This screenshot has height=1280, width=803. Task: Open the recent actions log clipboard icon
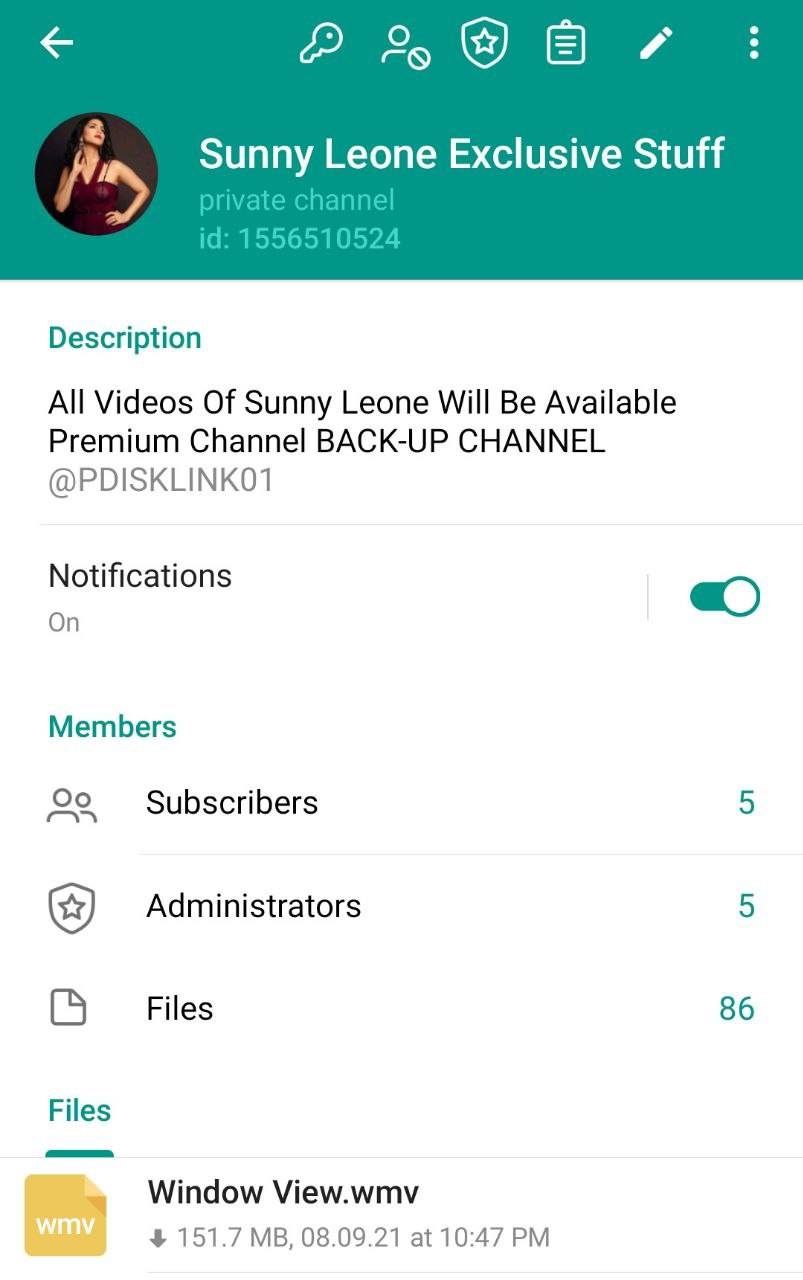pos(564,42)
